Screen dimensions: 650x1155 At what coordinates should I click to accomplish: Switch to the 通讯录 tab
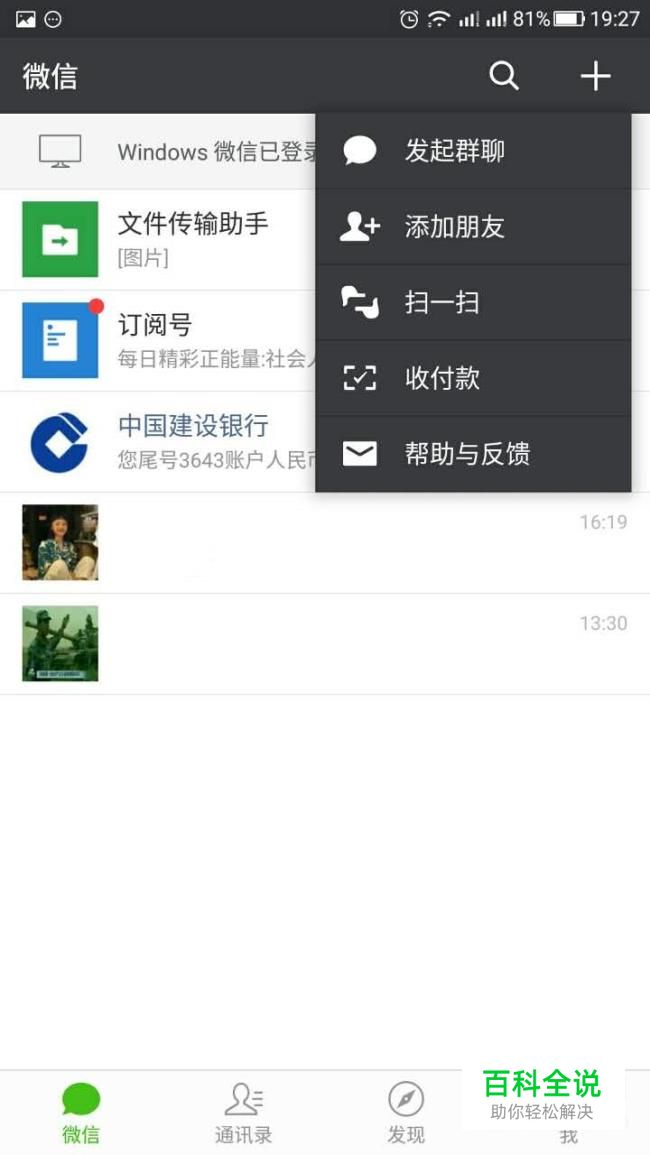[x=243, y=1112]
